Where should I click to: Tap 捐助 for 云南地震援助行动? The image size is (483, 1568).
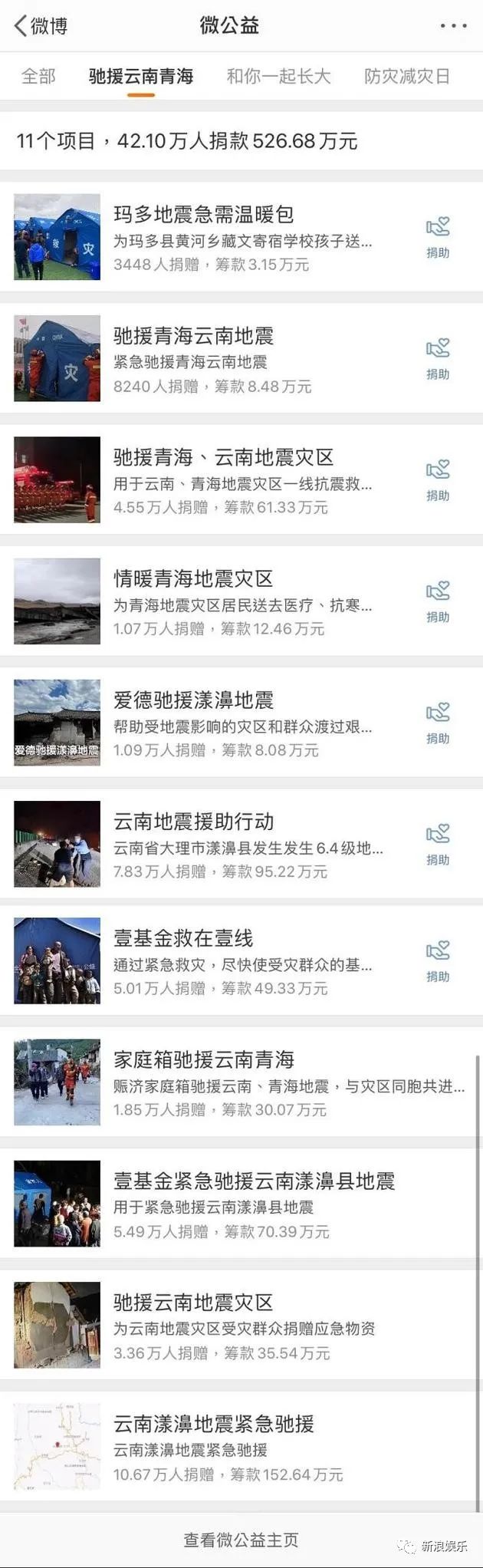coord(438,843)
